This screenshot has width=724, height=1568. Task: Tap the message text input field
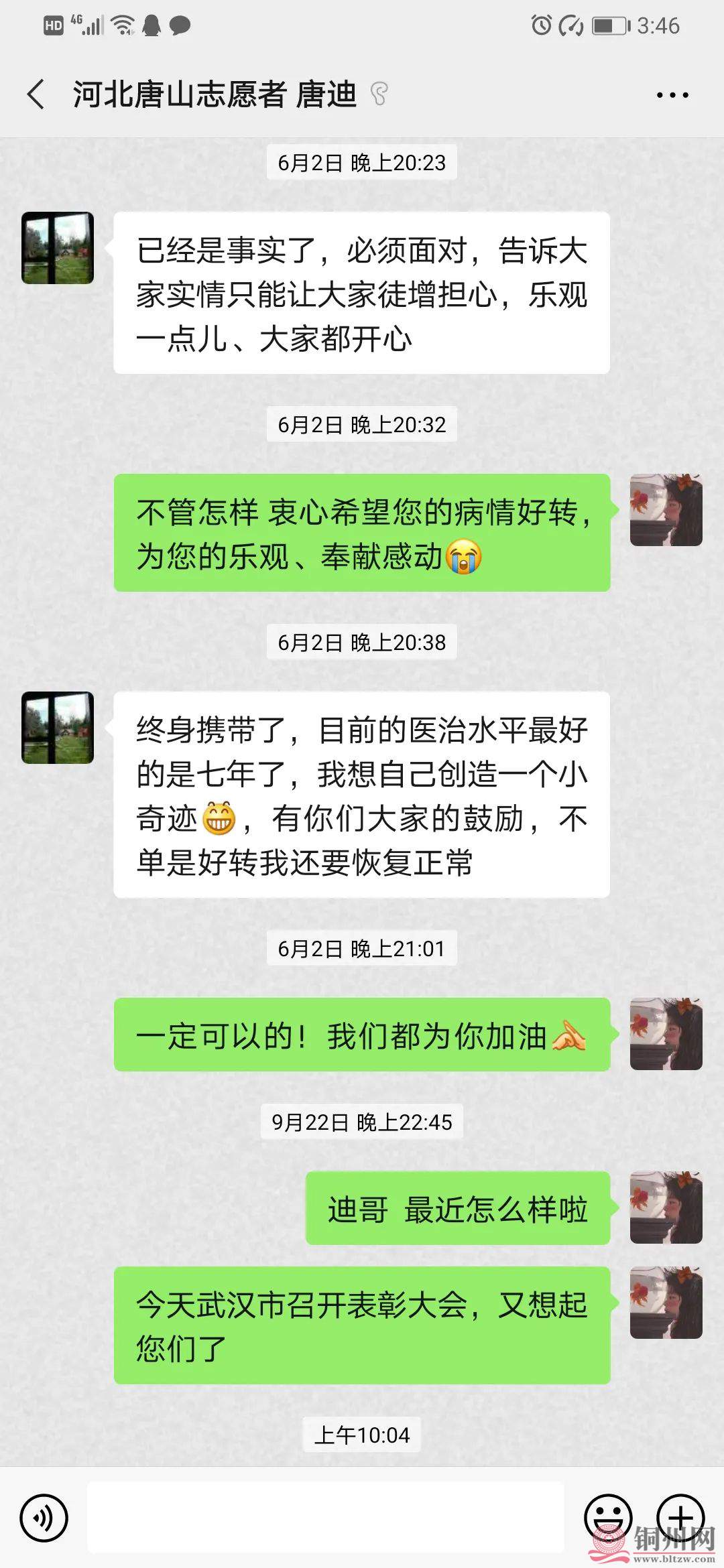tap(326, 1517)
